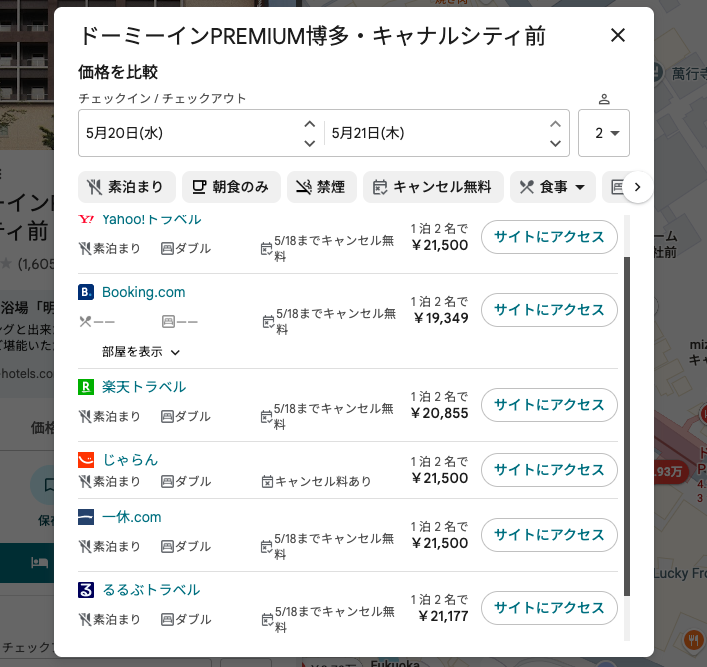Image resolution: width=707 pixels, height=667 pixels.
Task: Visit site for じゃらん offer
Action: tap(549, 470)
